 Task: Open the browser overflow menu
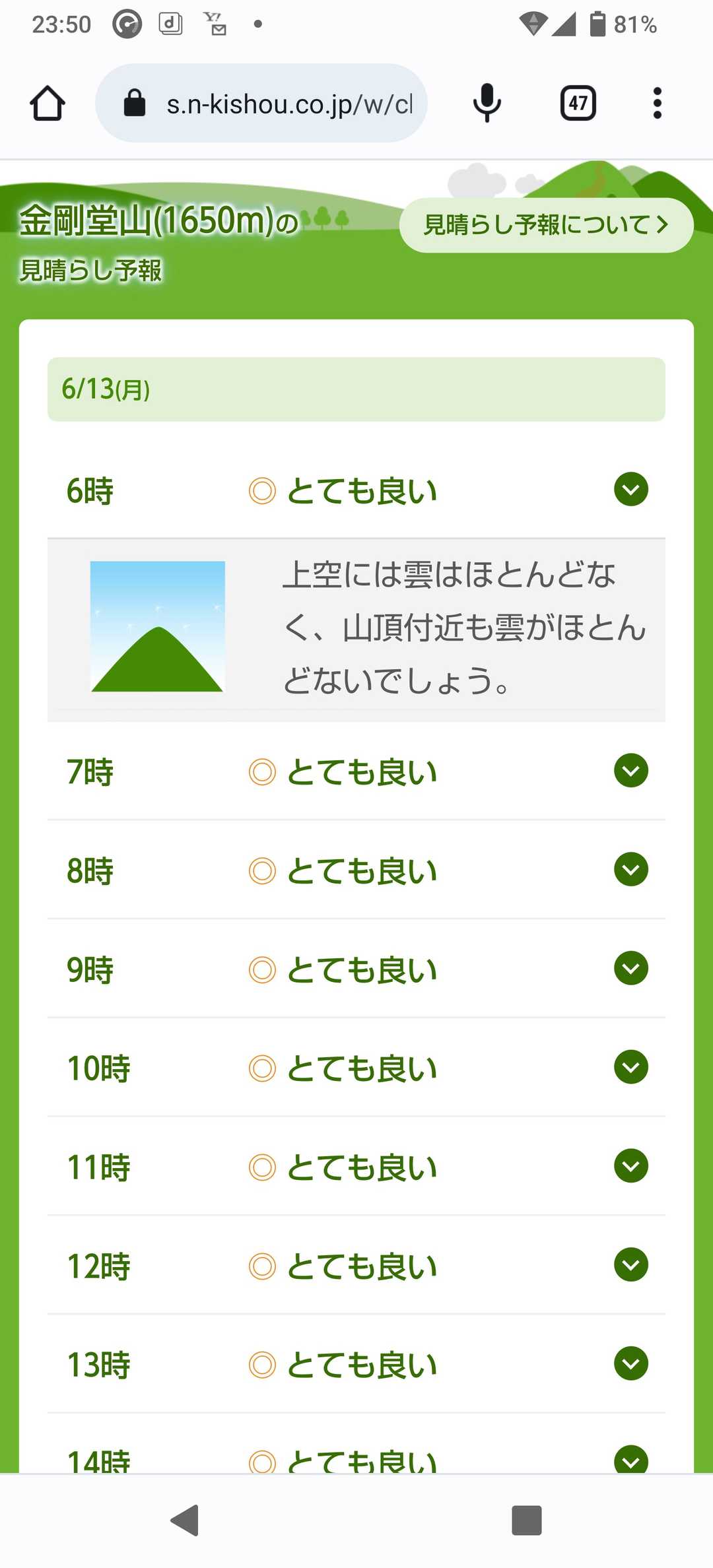[657, 104]
